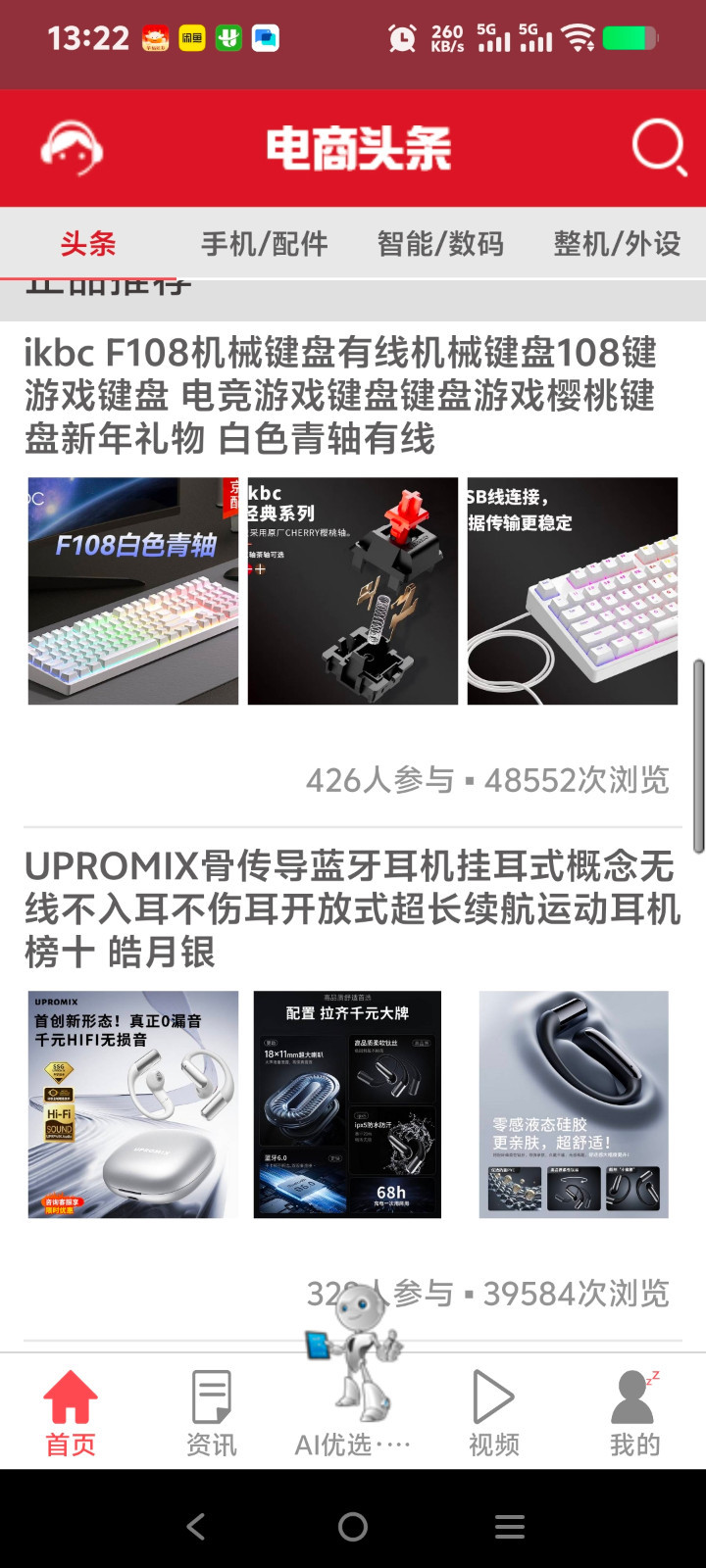Switch to the 手机/配件 tab
706x1568 pixels.
point(264,243)
